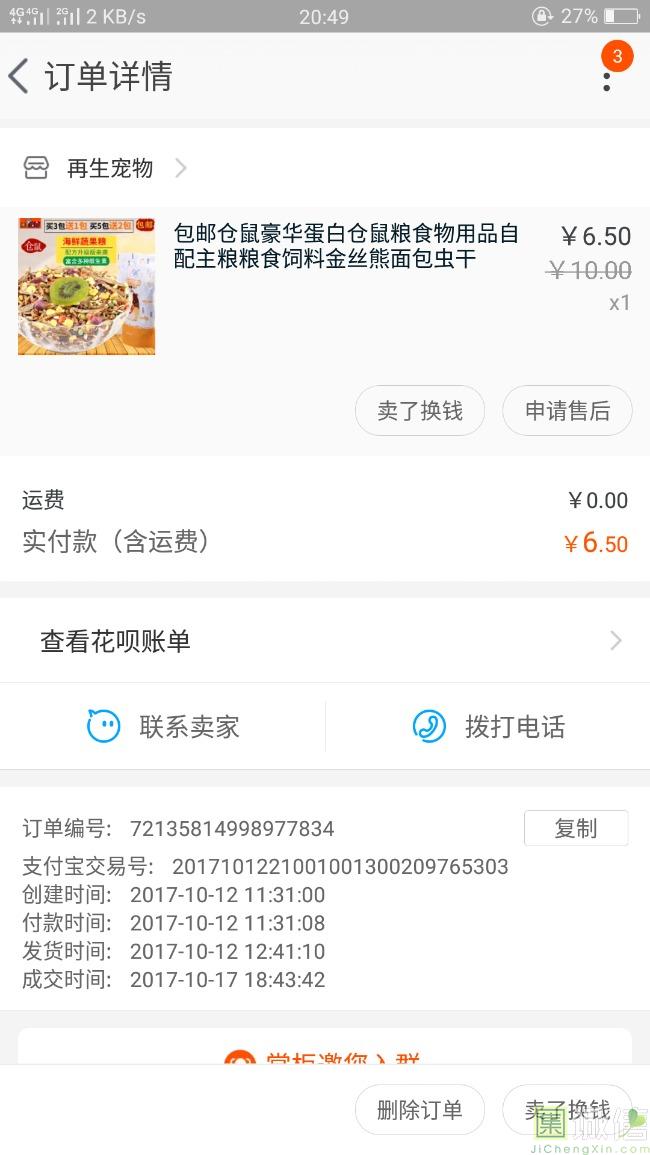Image resolution: width=650 pixels, height=1155 pixels.
Task: Delete this order with 删除订单
Action: coord(420,1110)
